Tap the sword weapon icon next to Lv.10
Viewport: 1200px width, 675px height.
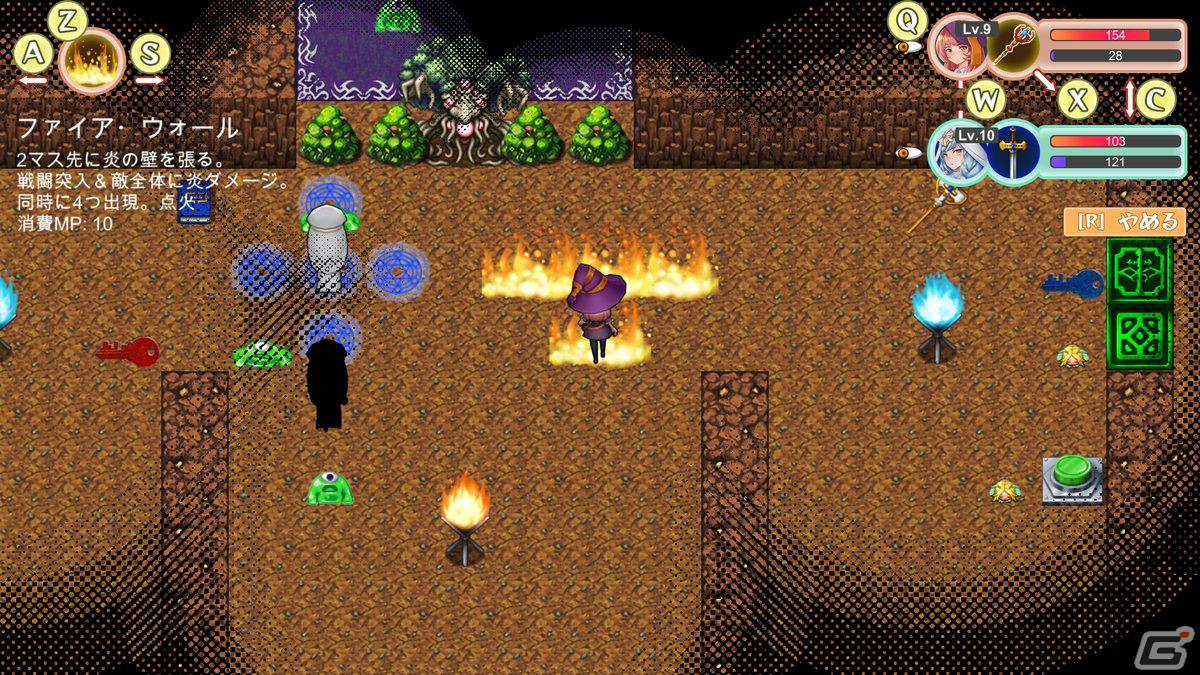(1012, 152)
